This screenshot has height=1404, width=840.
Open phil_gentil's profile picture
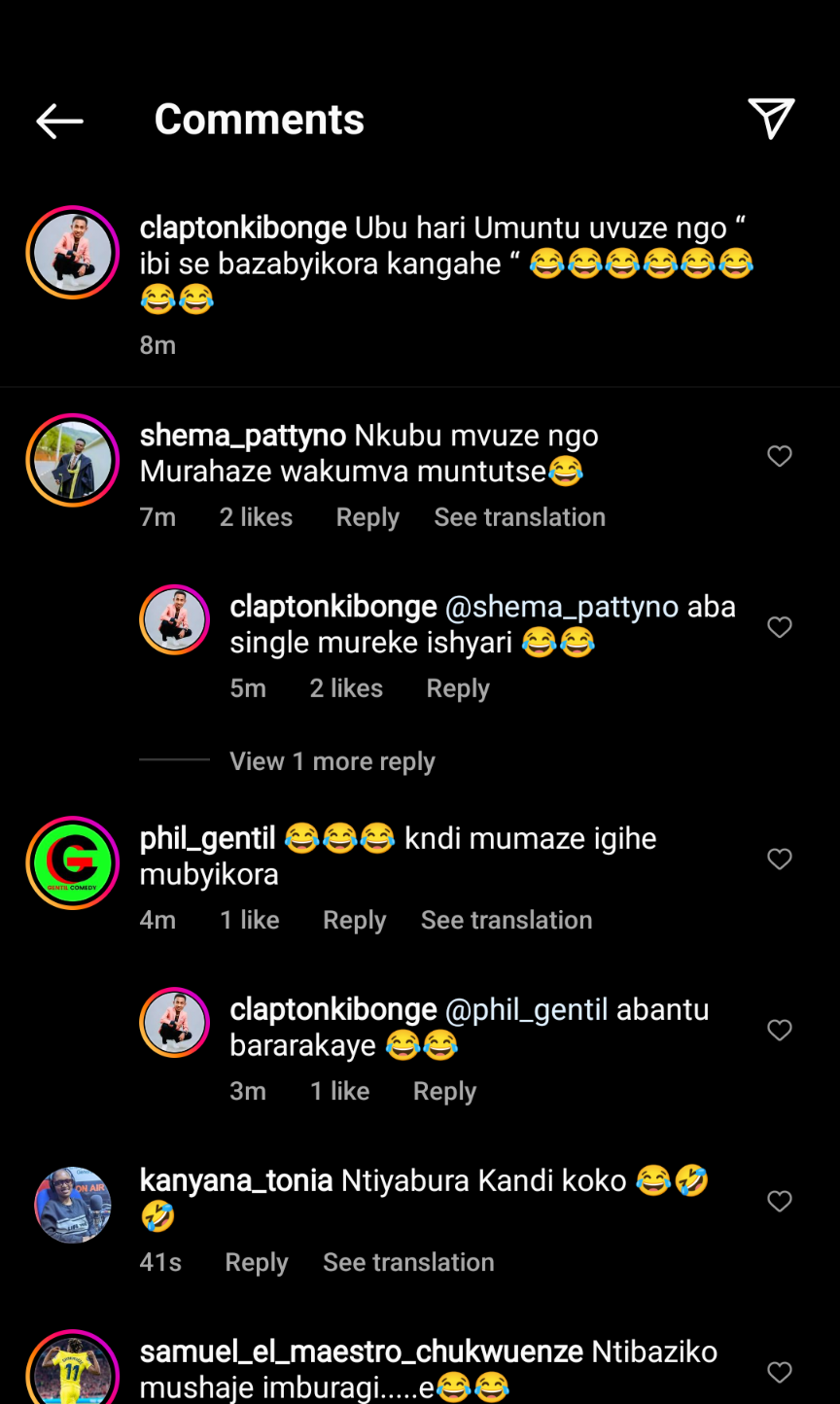pyautogui.click(x=73, y=862)
